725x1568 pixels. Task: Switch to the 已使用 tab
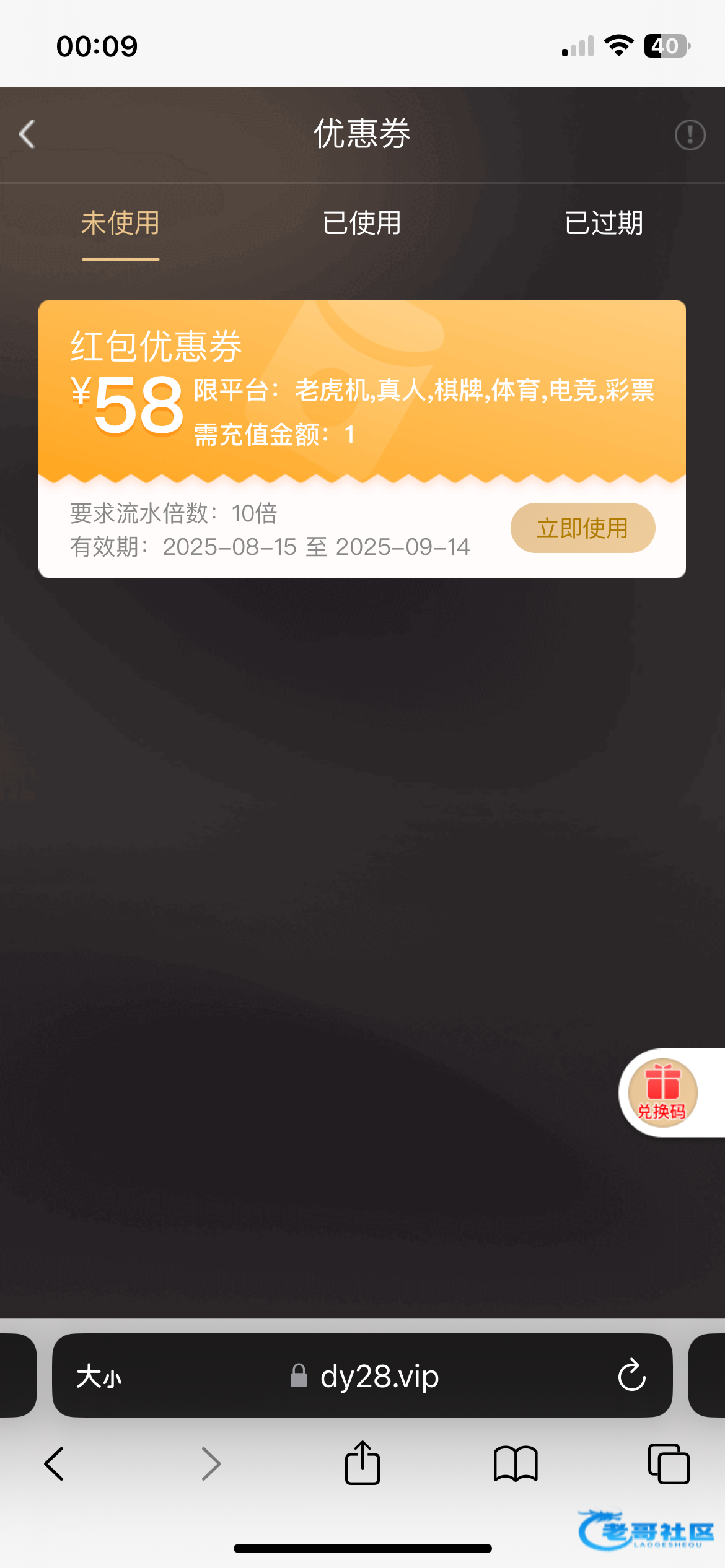point(362,224)
